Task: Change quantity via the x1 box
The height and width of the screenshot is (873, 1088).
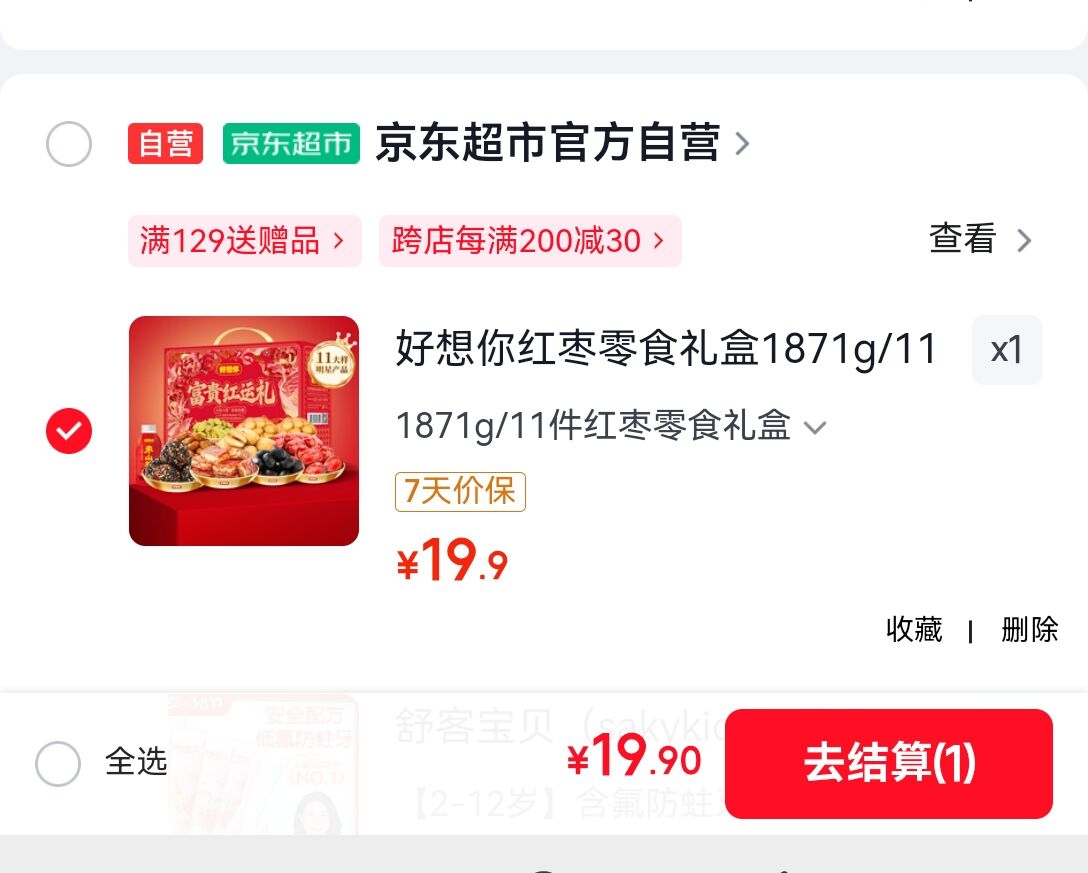Action: click(1006, 350)
